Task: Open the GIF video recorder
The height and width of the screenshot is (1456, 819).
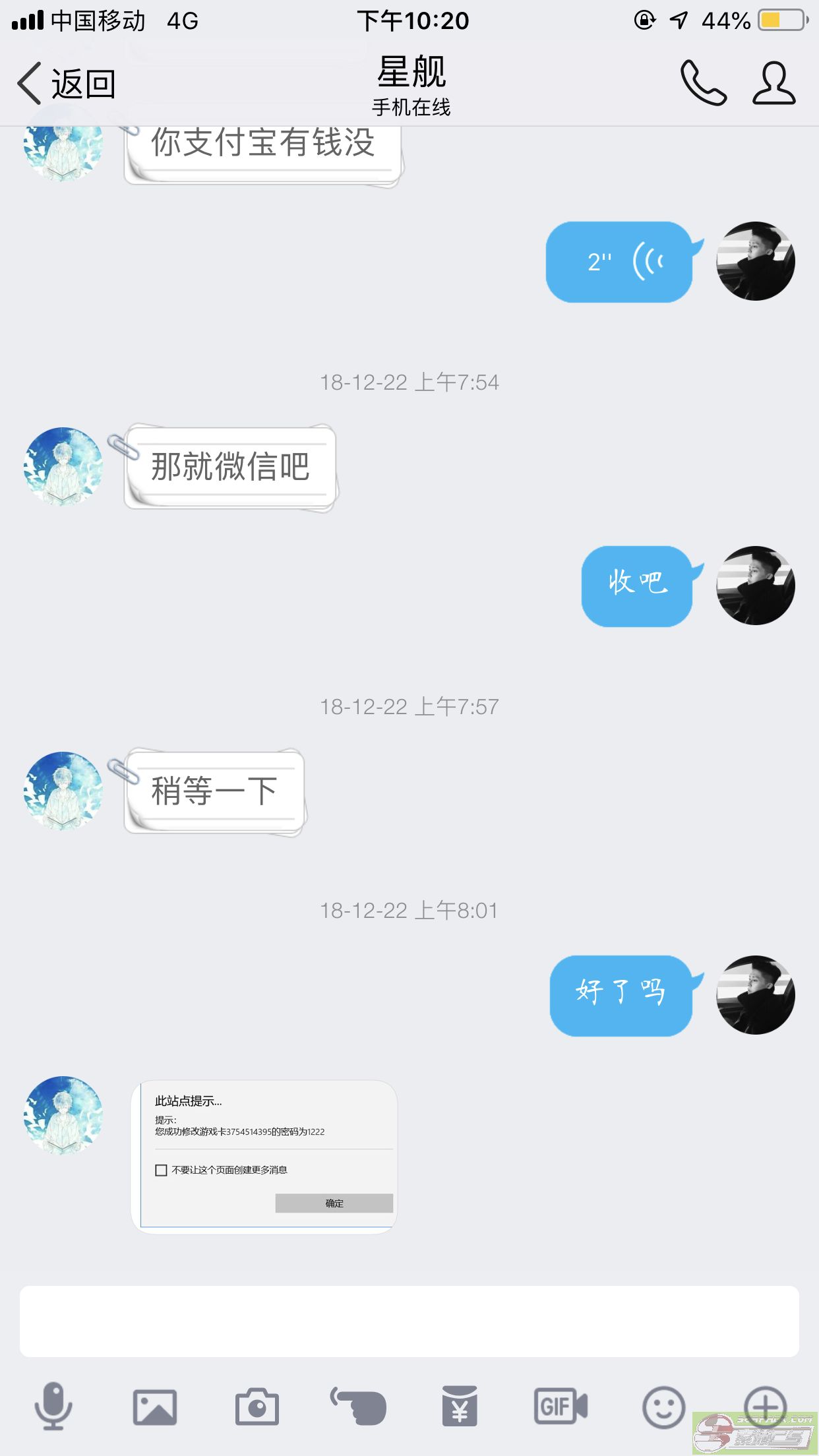Action: click(561, 1407)
